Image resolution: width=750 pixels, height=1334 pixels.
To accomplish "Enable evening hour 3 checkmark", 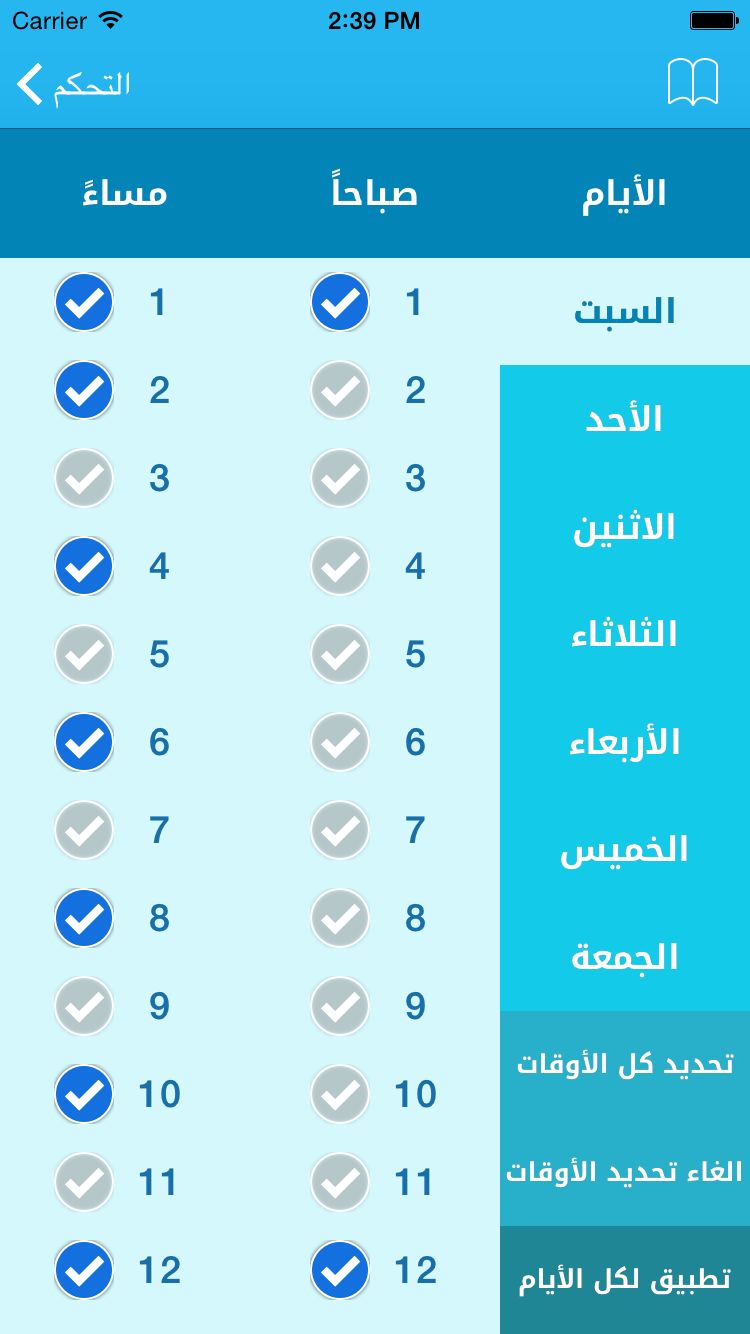I will [84, 478].
